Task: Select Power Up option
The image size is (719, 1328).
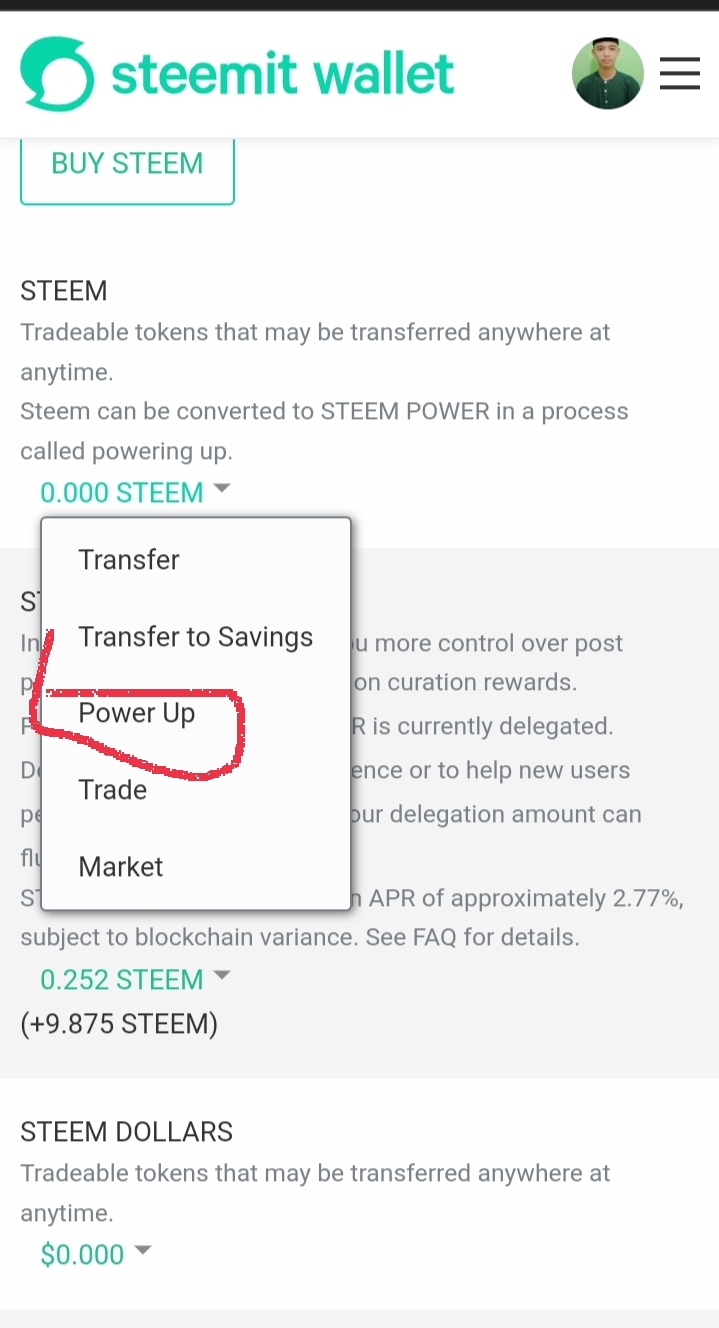Action: (137, 713)
